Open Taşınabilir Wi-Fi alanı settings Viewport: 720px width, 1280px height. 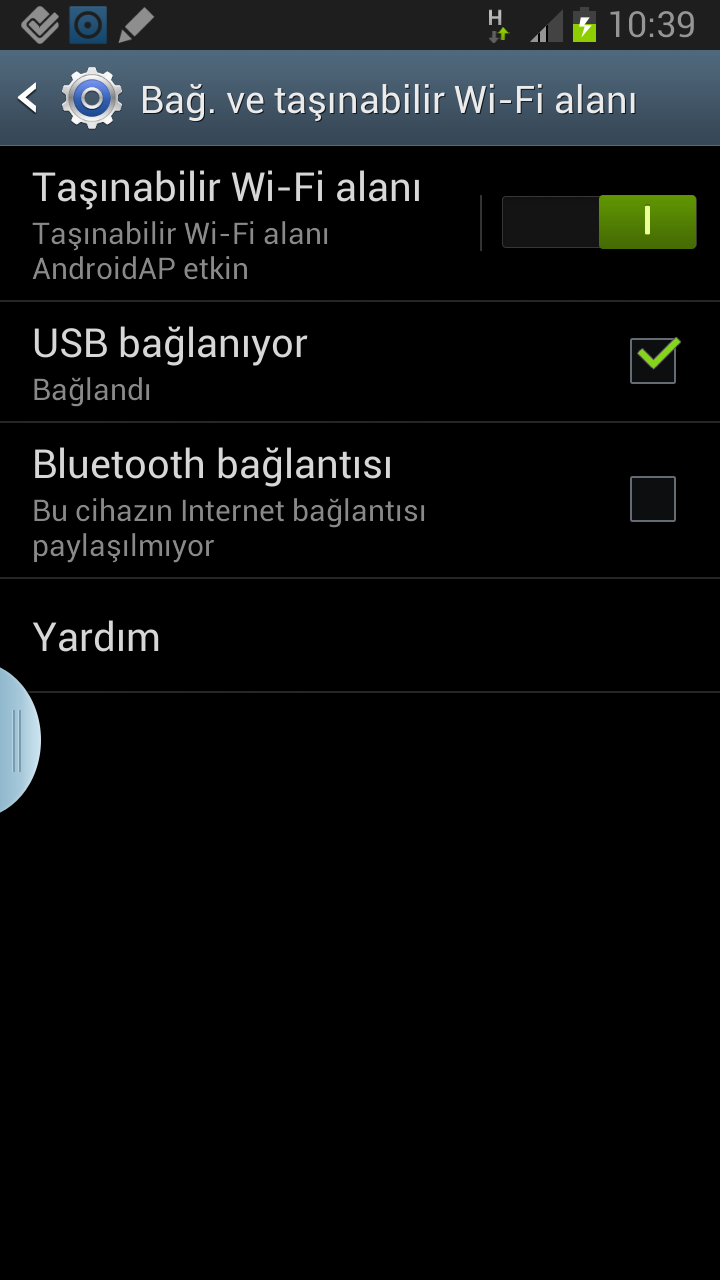click(240, 224)
